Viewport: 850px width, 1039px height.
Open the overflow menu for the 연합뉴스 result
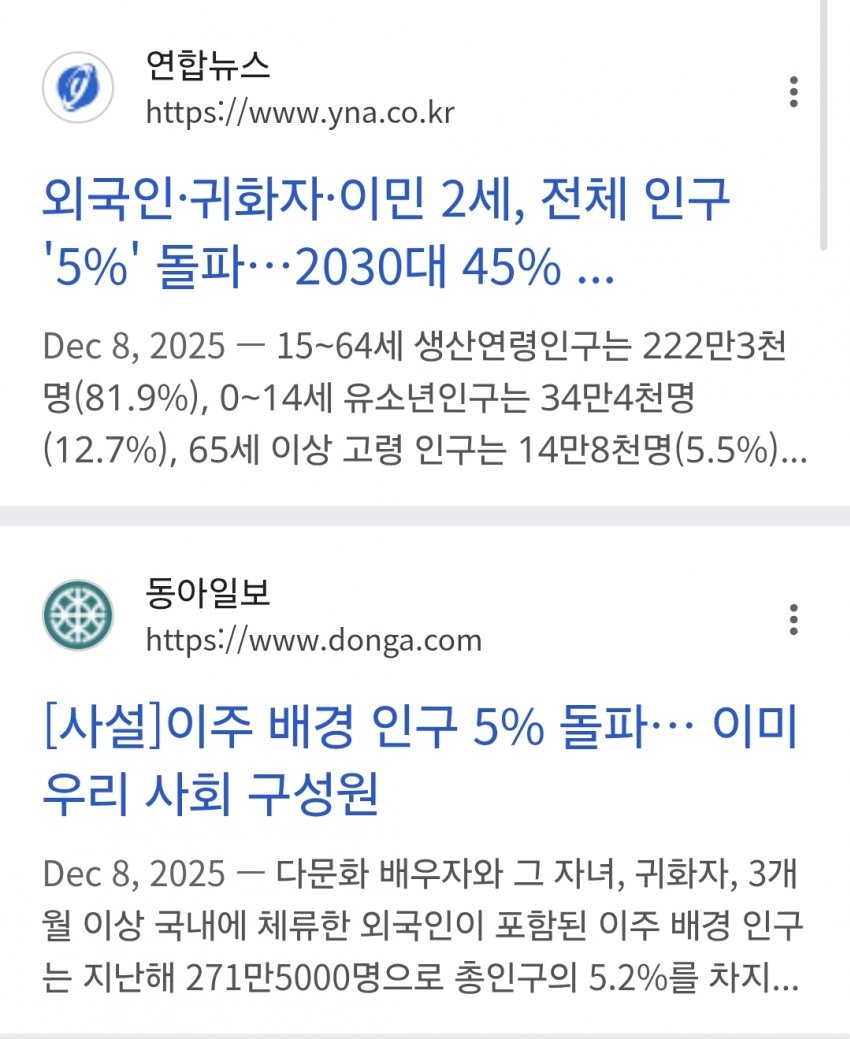click(x=793, y=91)
